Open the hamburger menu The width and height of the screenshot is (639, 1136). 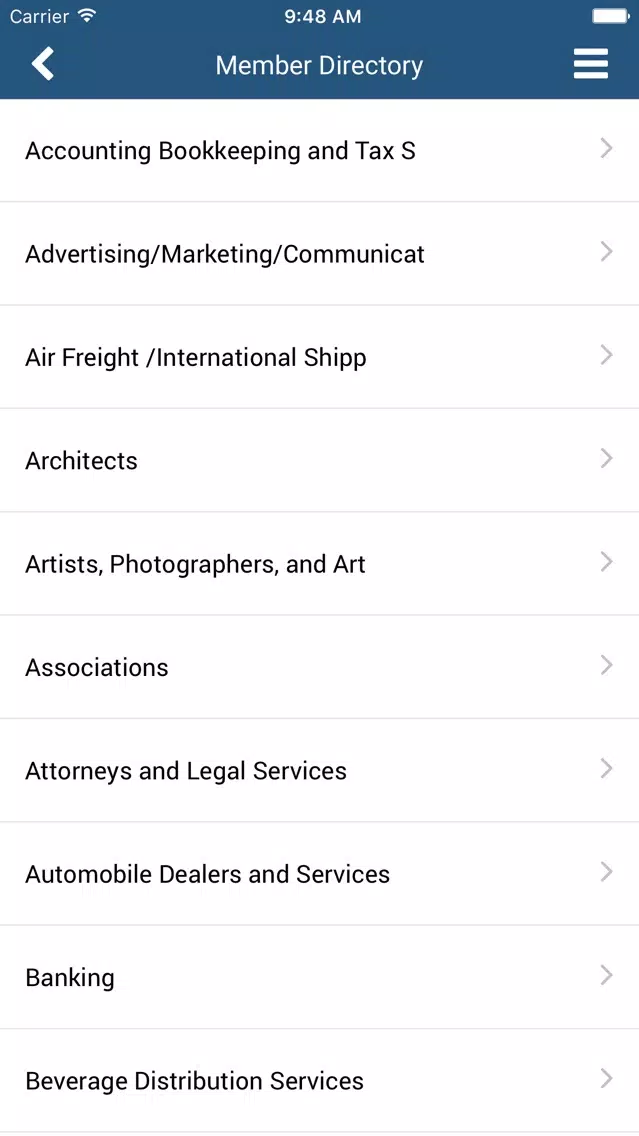(590, 64)
